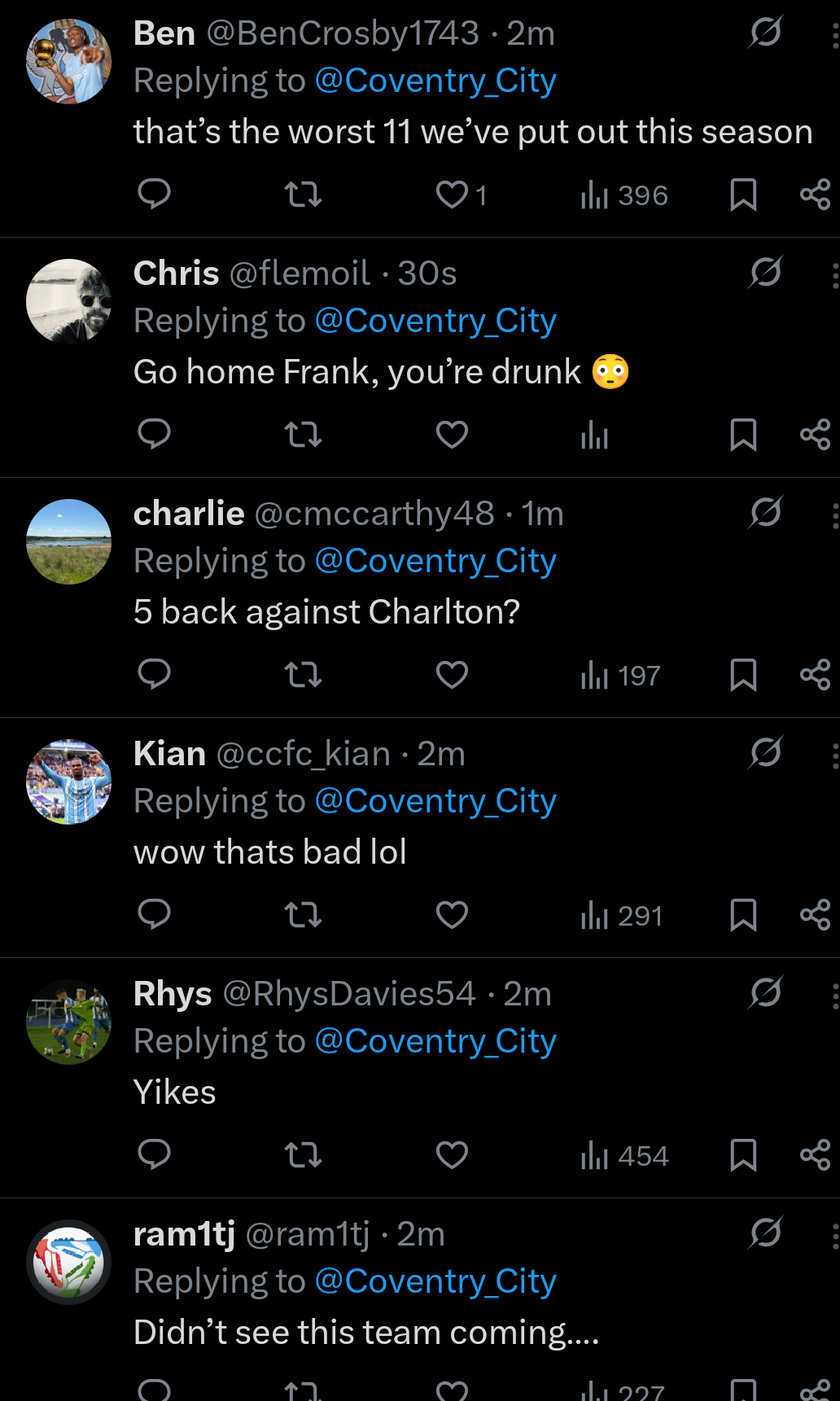This screenshot has width=840, height=1401.
Task: Open the @Coventry_City link in Chris's reply
Action: [x=435, y=321]
